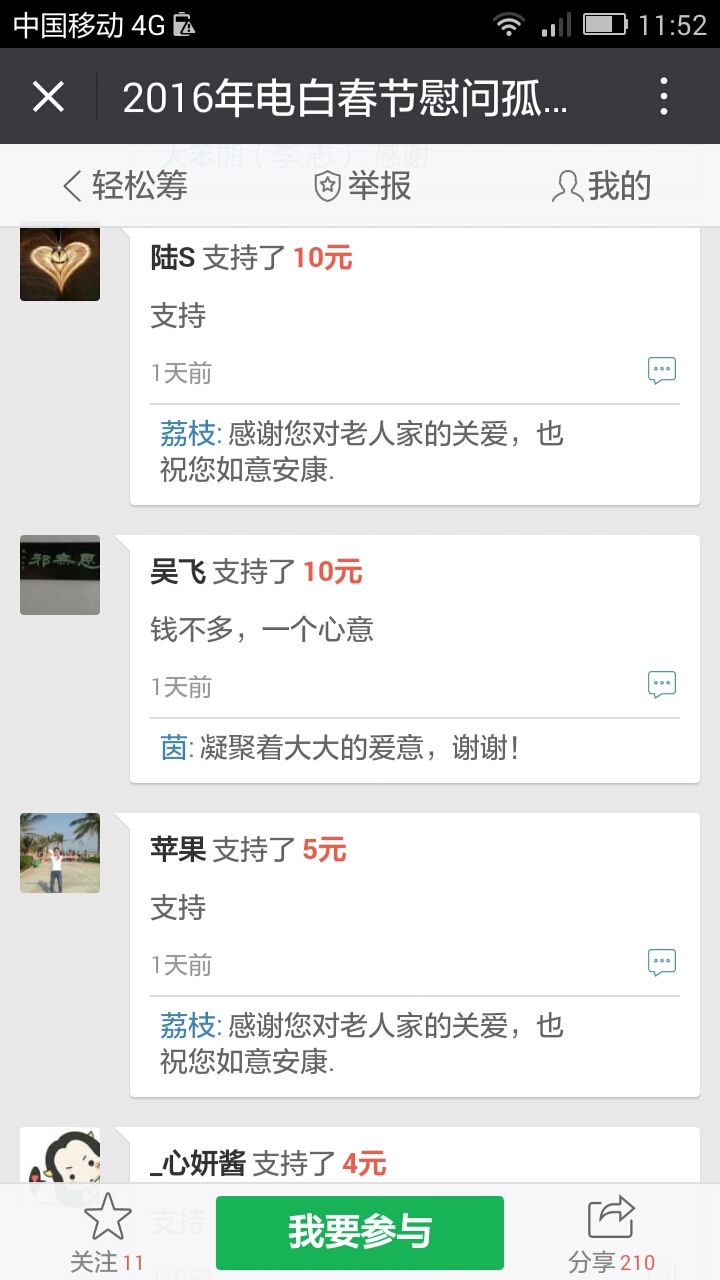The image size is (720, 1280).
Task: View 陆S's profile avatar
Action: 60,262
